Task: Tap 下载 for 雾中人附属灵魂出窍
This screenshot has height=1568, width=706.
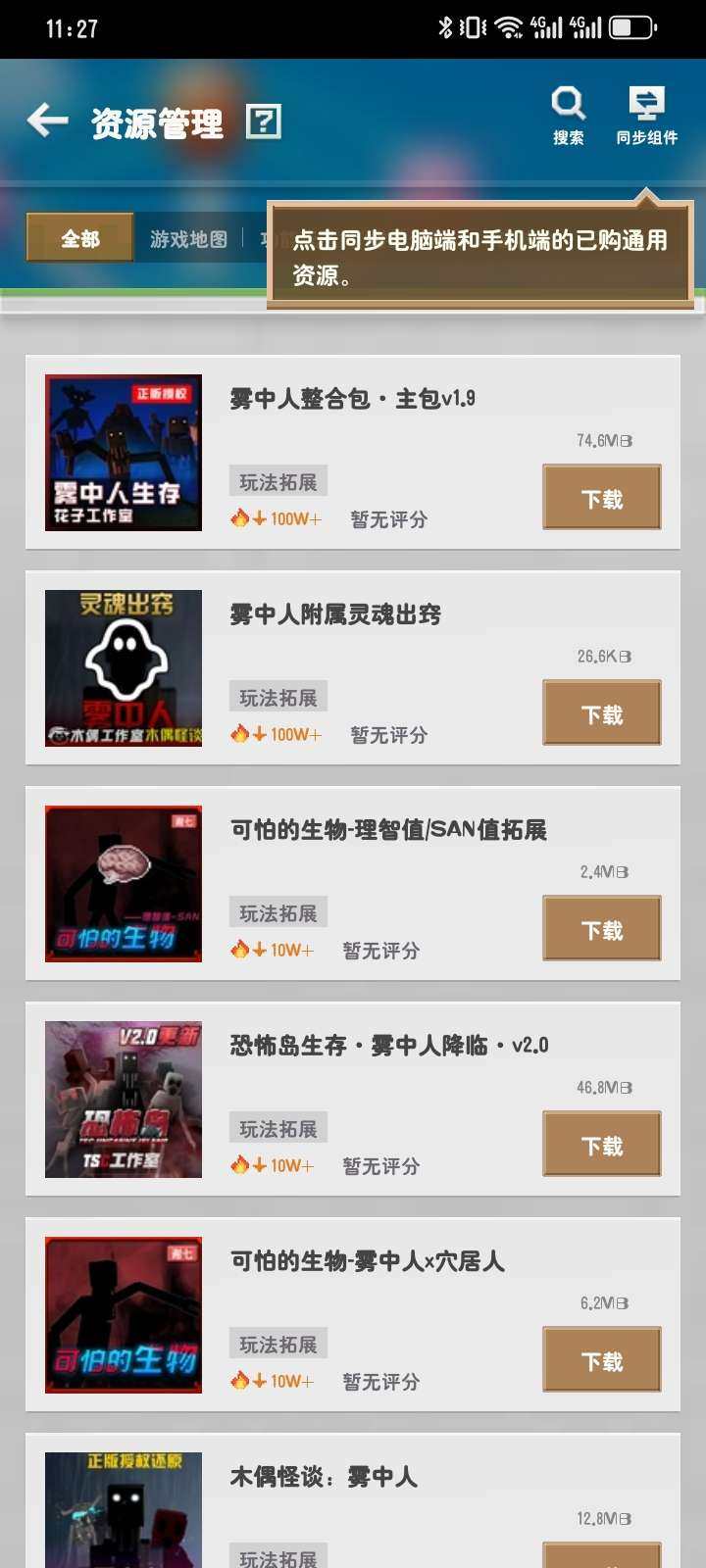Action: (x=601, y=713)
